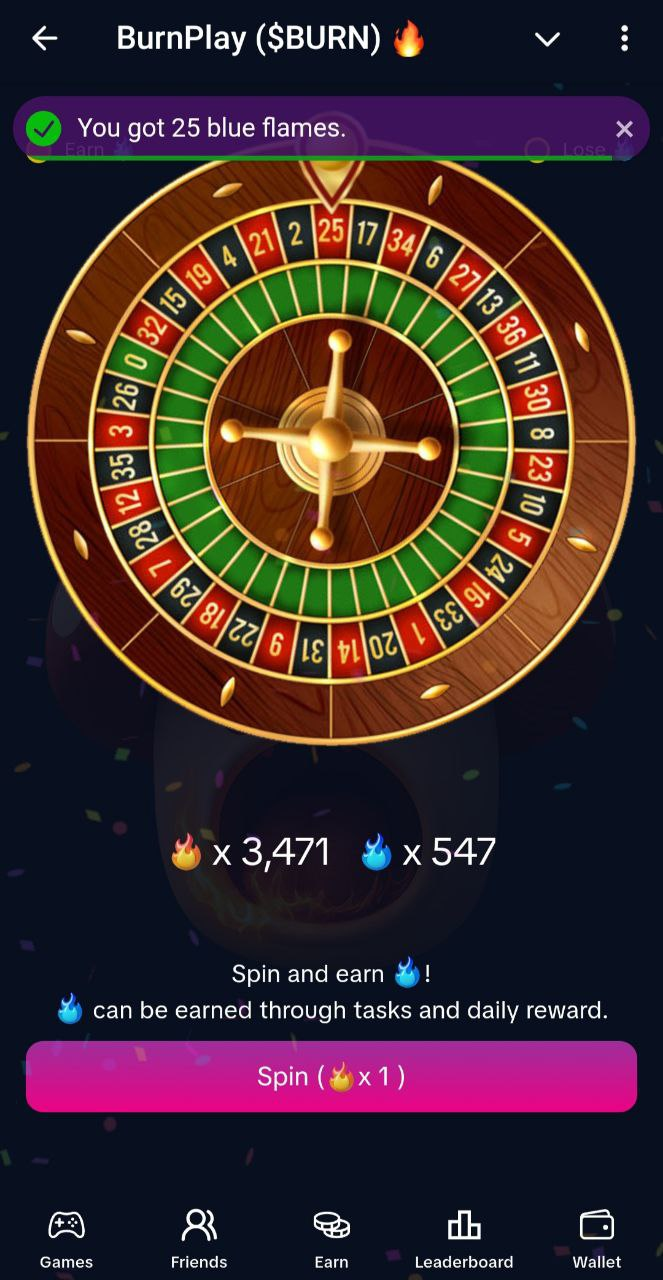
Task: Open the Wallet tab
Action: (597, 1238)
